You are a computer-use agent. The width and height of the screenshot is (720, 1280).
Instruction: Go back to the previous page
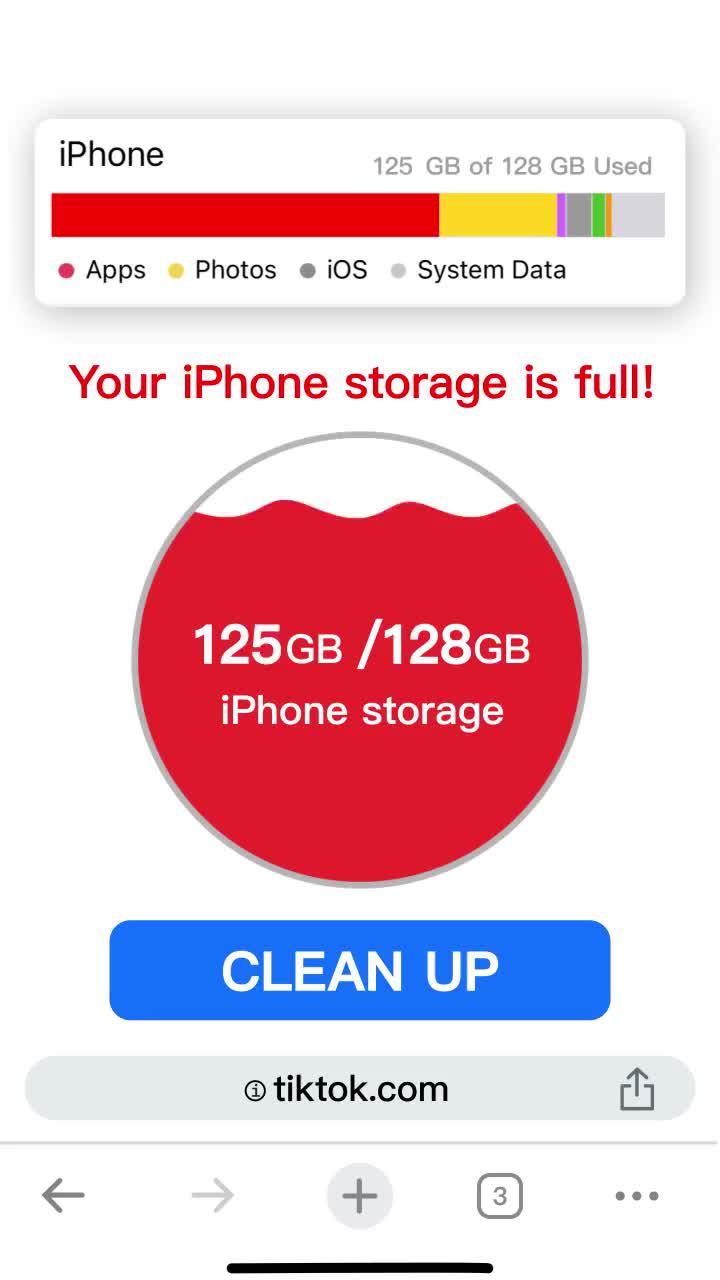click(63, 1195)
